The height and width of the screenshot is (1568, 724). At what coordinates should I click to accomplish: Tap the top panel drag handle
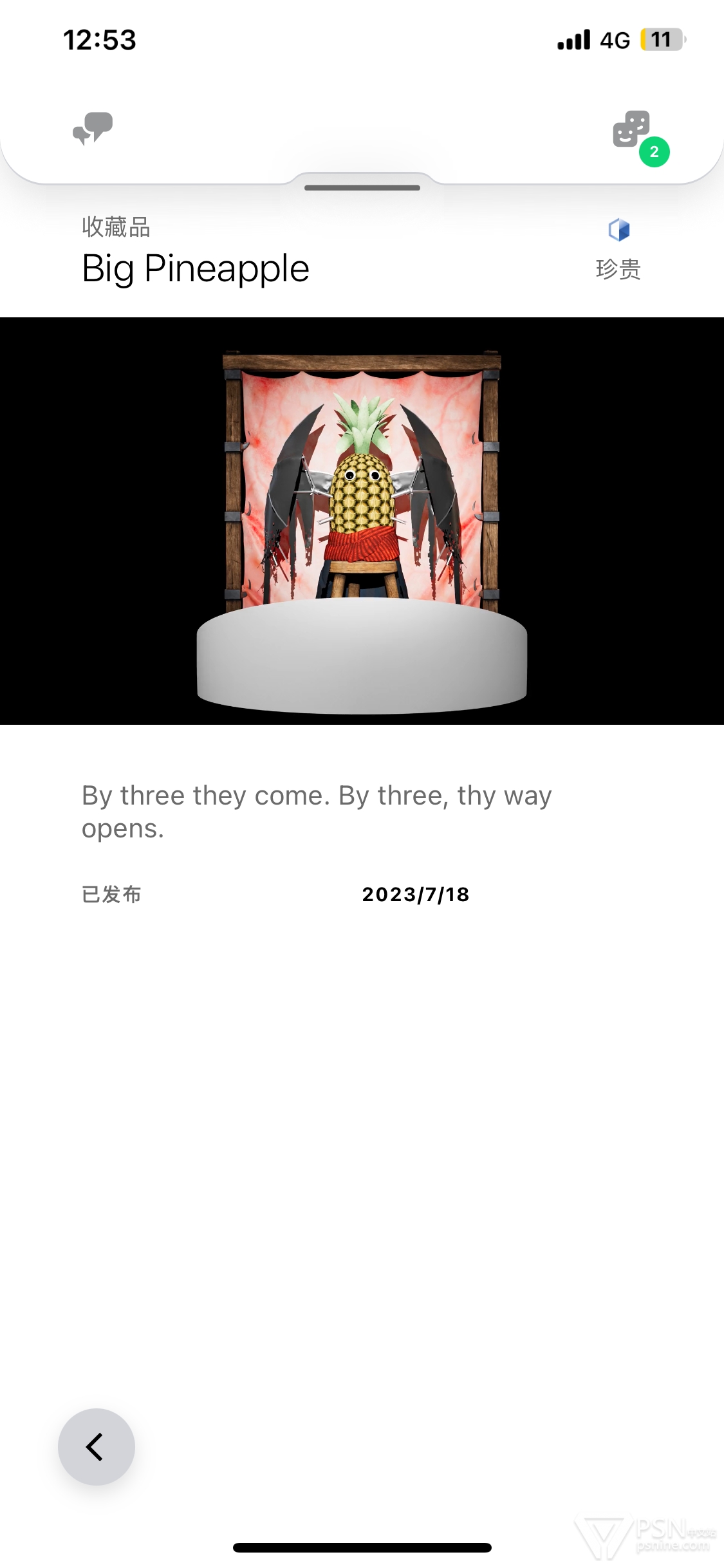click(x=362, y=188)
